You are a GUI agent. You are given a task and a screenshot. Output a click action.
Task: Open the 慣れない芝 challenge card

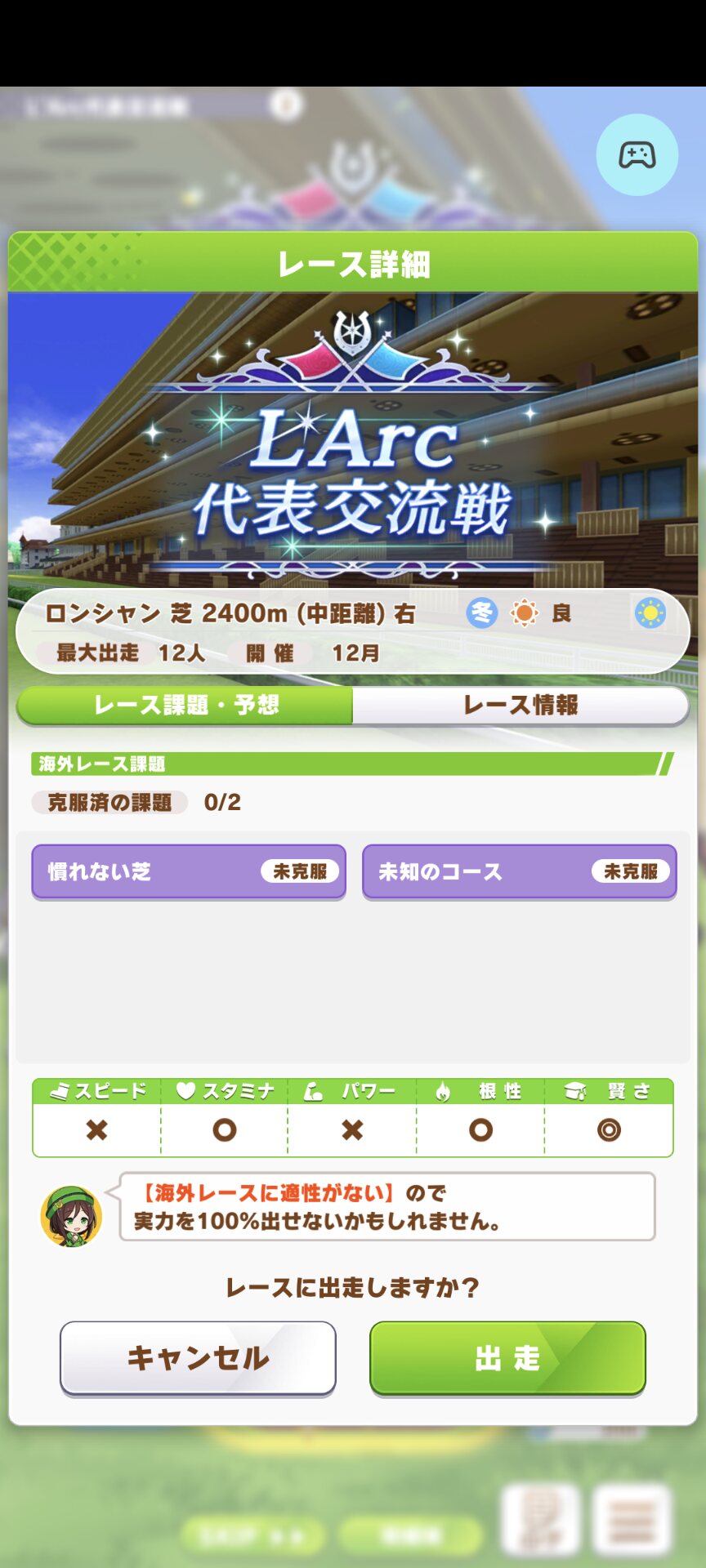(x=189, y=871)
